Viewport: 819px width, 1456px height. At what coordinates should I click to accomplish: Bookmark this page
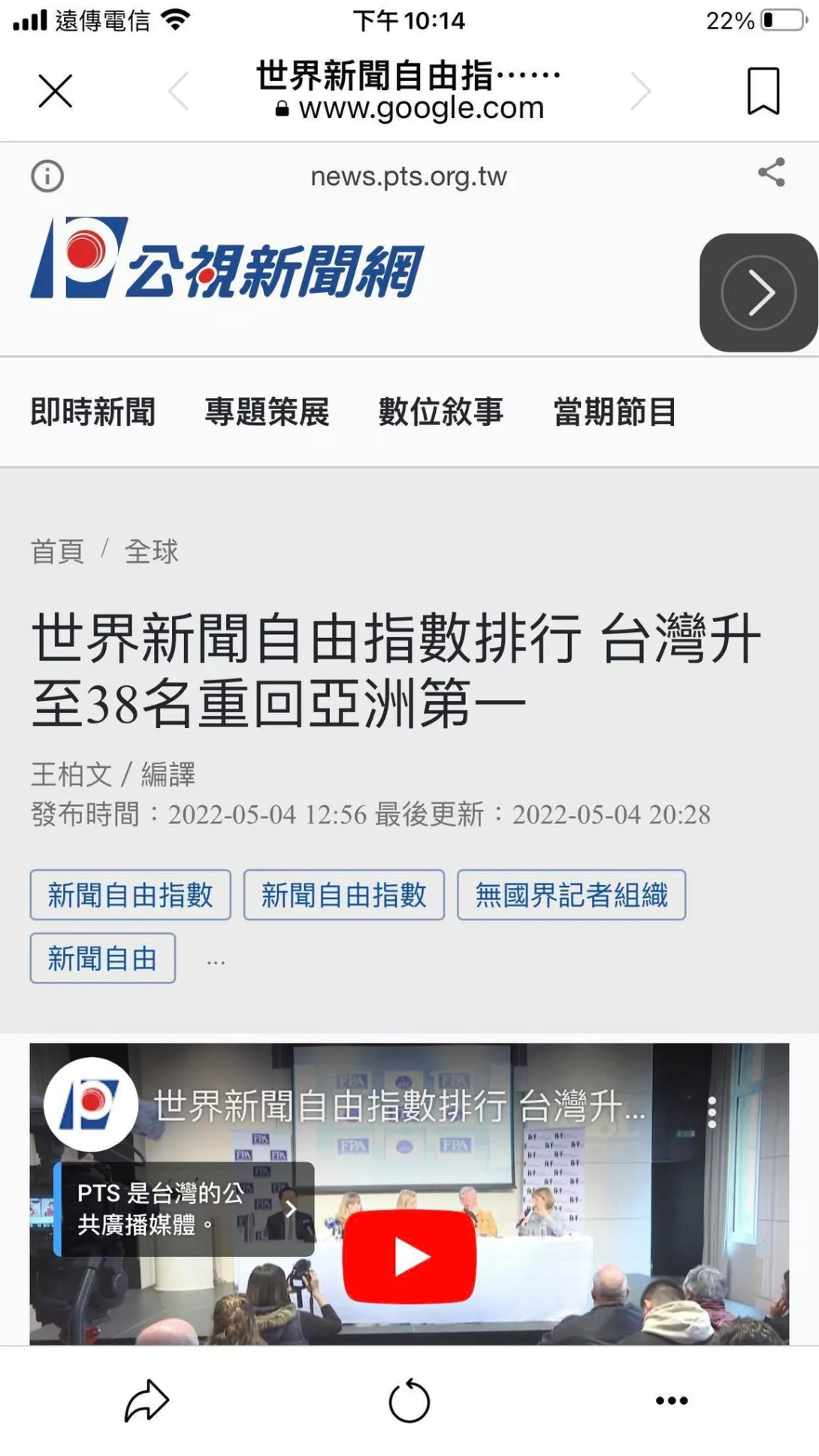763,92
